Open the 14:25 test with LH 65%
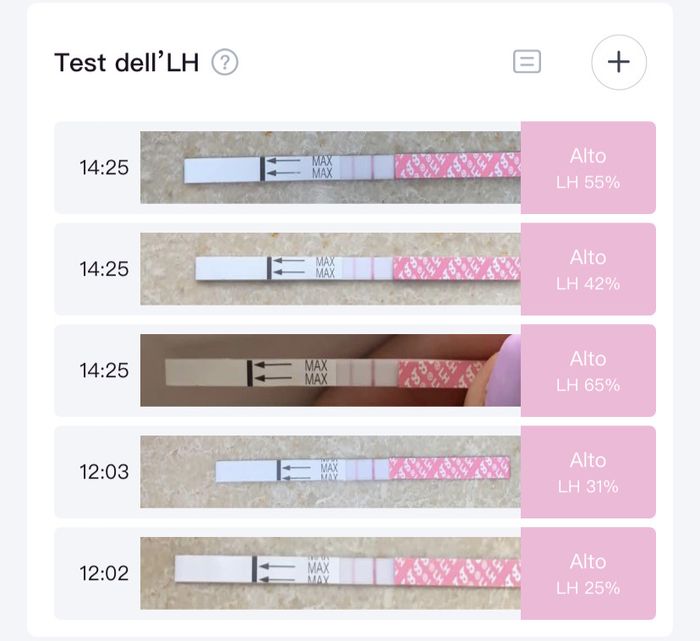This screenshot has height=641, width=700. (355, 370)
